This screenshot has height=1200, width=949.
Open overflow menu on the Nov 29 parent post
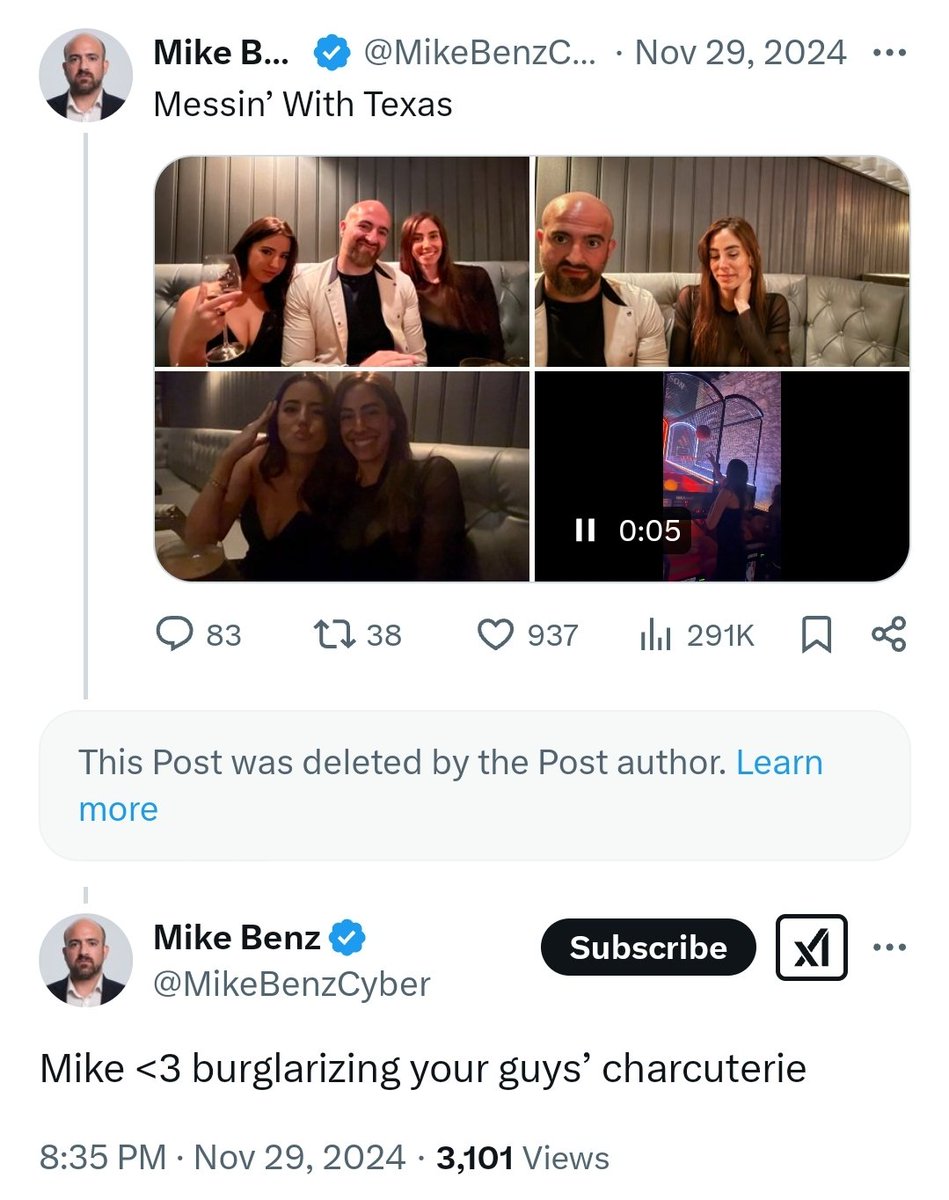pyautogui.click(x=888, y=54)
